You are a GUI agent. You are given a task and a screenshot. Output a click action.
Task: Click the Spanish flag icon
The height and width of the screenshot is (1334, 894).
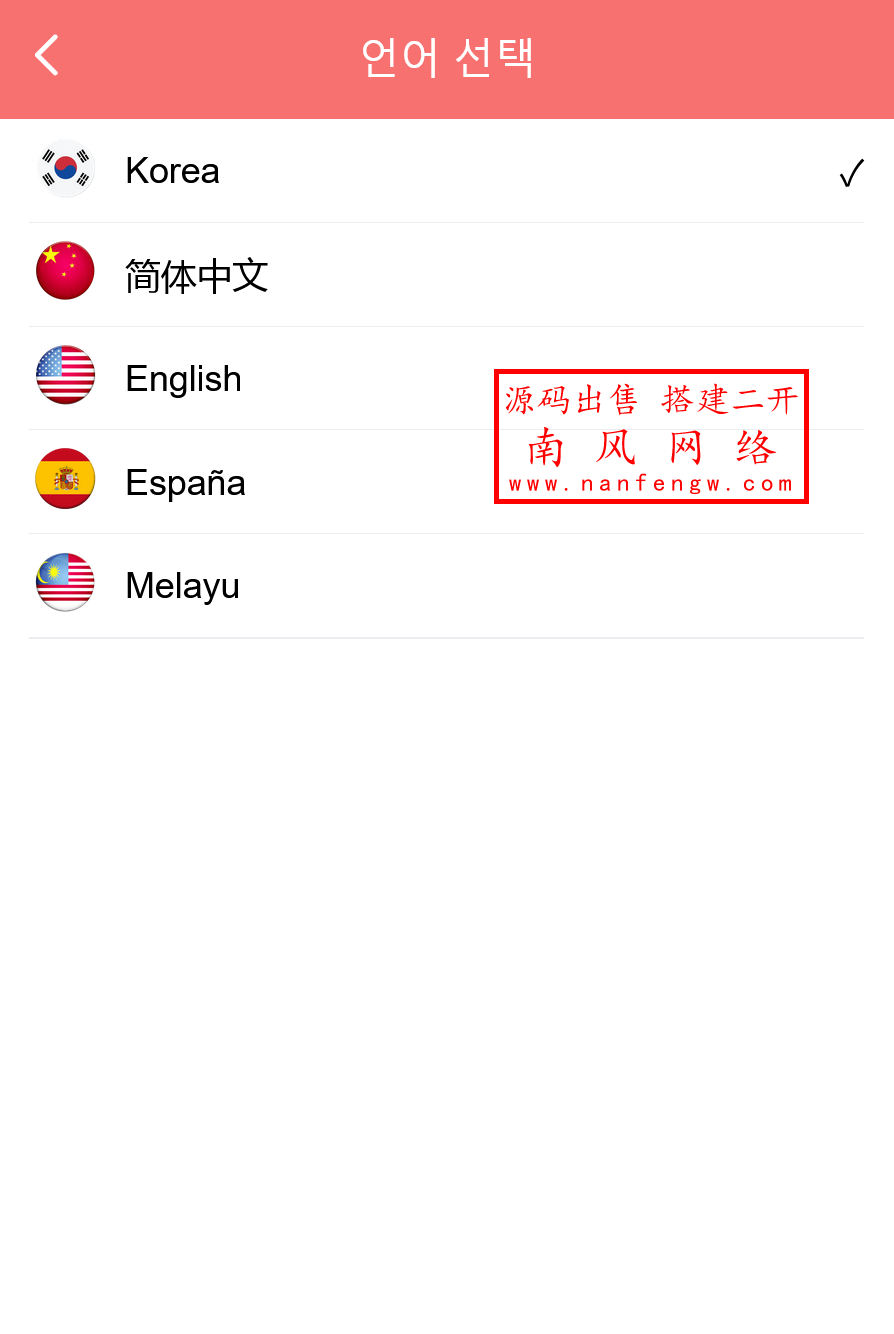click(64, 481)
